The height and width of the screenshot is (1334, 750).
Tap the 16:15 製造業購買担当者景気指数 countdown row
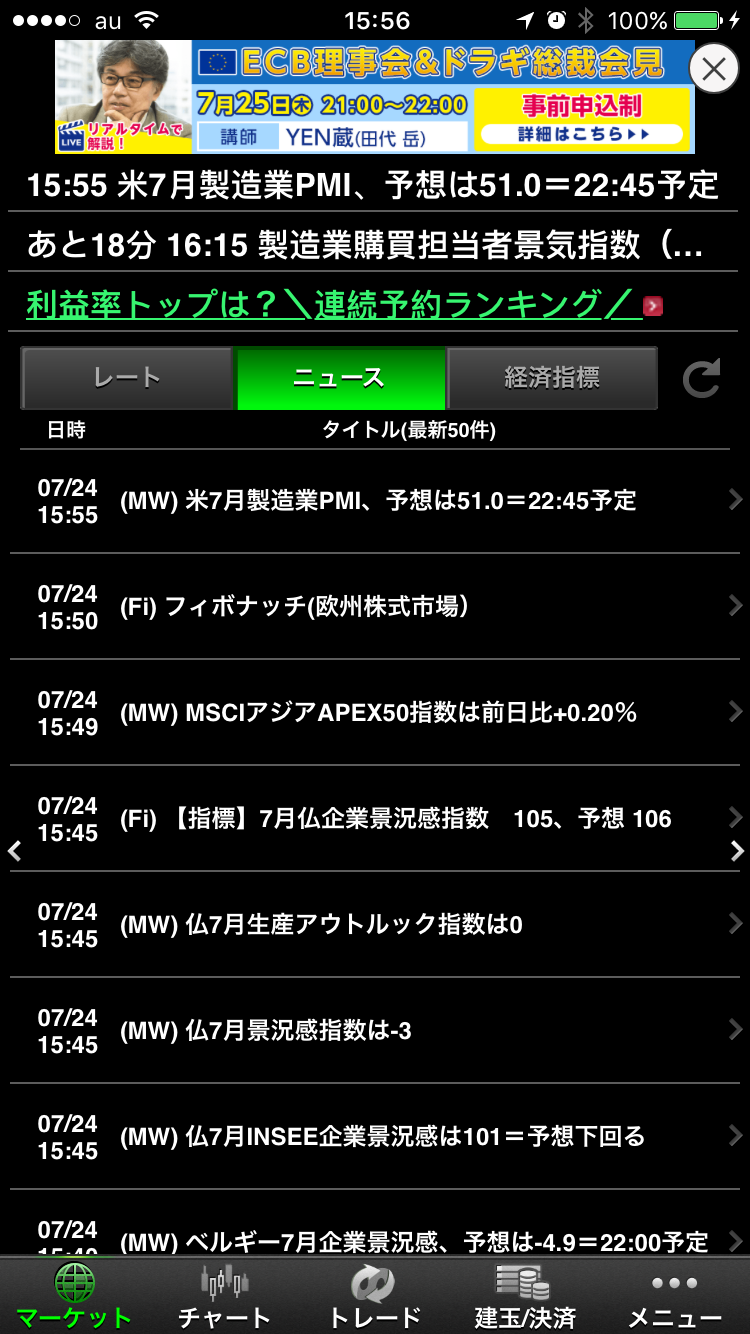pos(365,245)
